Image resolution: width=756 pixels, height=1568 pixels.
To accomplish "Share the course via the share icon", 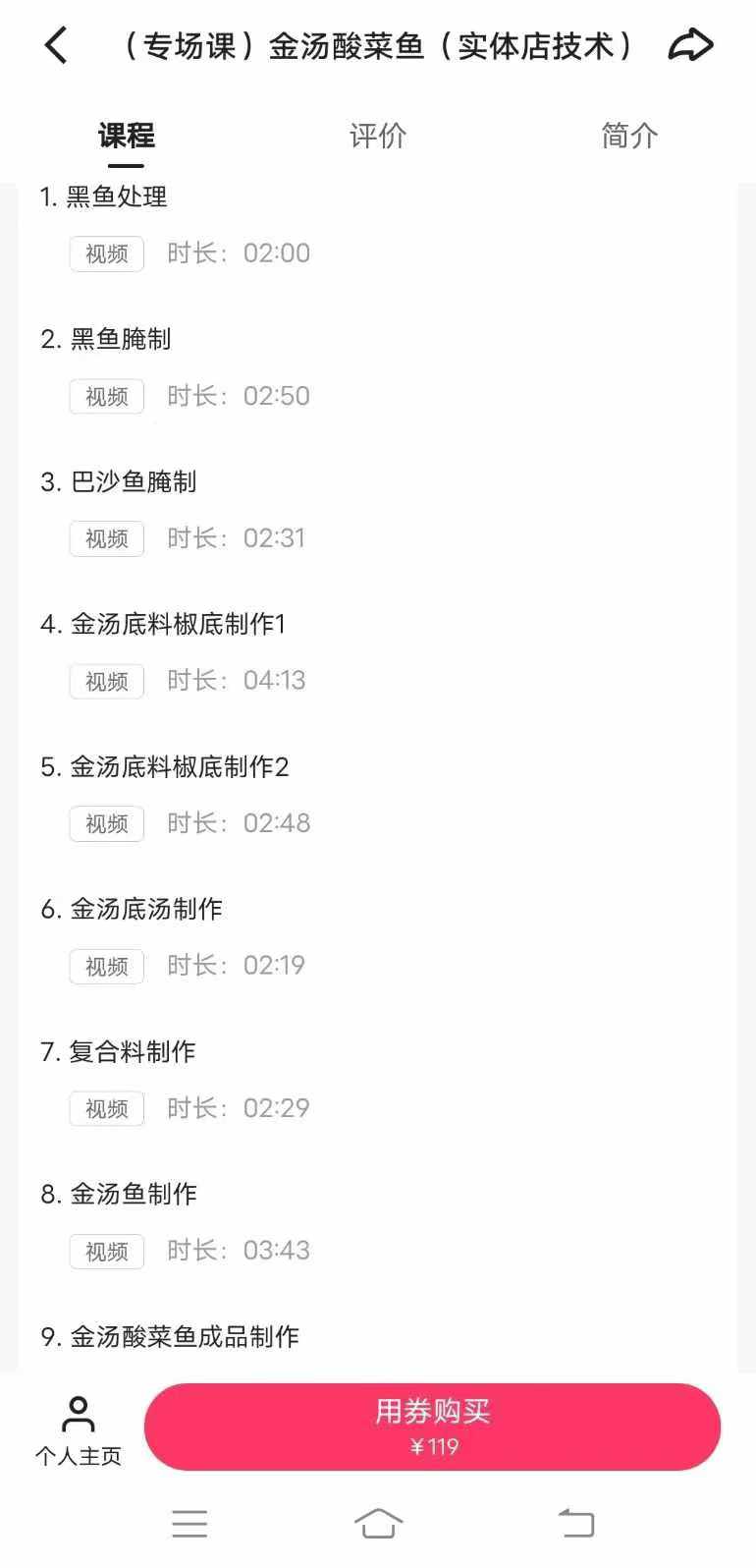I will [x=690, y=44].
